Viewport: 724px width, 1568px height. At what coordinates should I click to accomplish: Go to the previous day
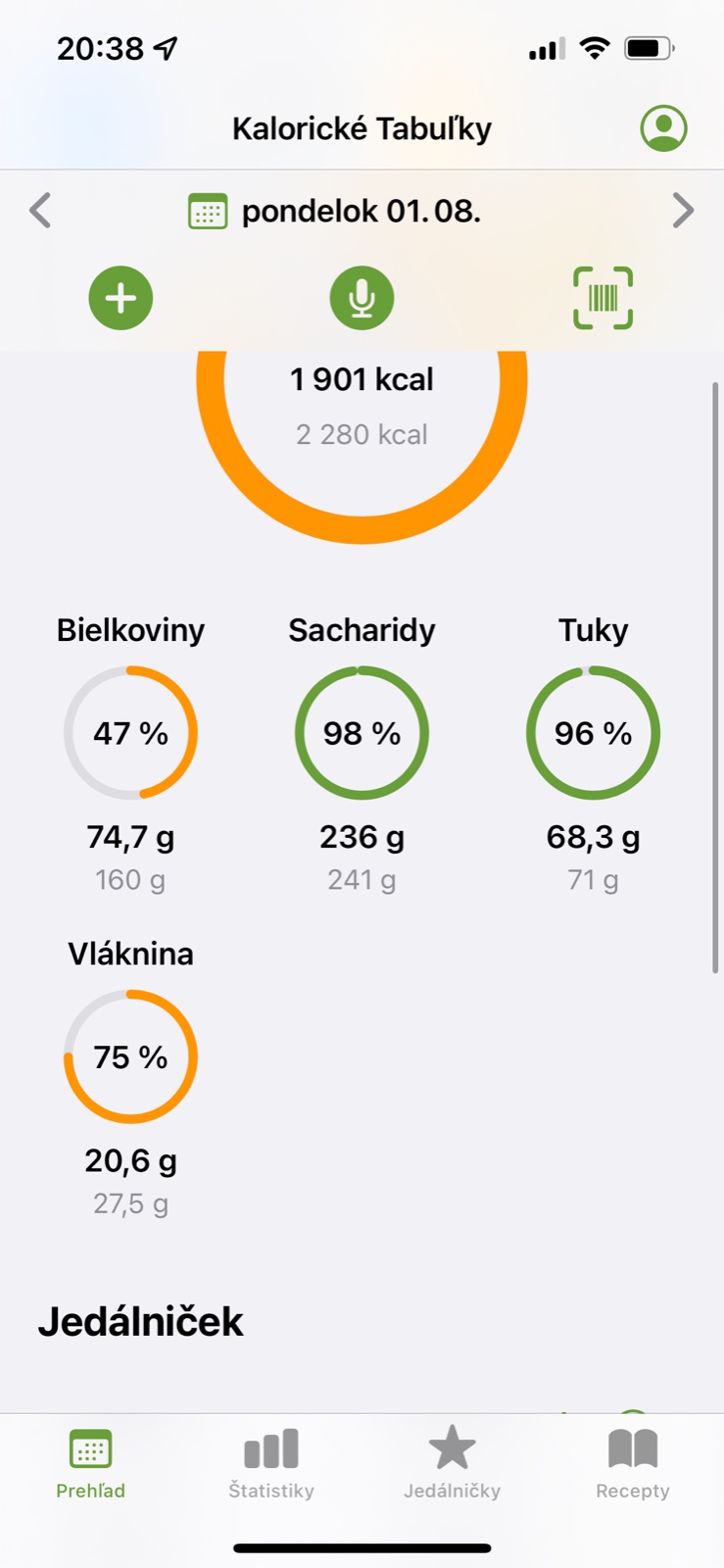click(40, 211)
